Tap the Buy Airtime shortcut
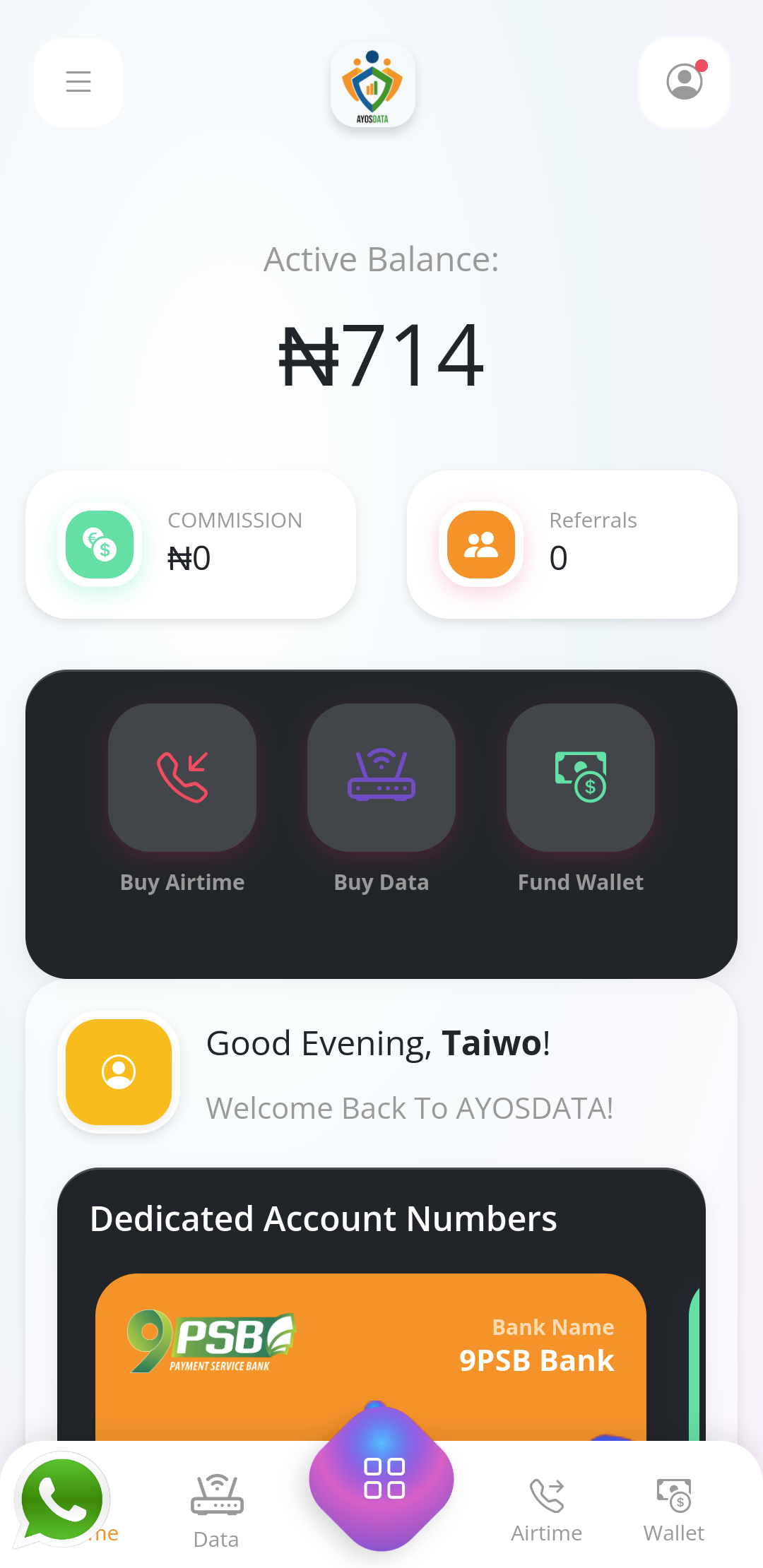 pyautogui.click(x=182, y=778)
